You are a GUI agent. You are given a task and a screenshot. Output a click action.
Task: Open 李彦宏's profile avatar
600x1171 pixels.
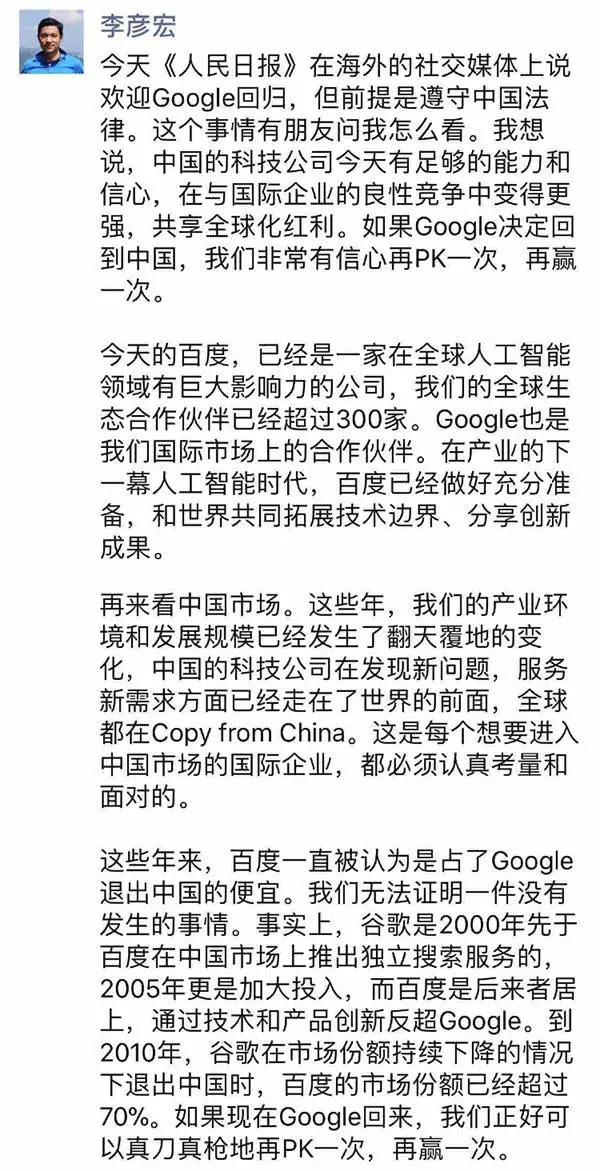(x=52, y=42)
